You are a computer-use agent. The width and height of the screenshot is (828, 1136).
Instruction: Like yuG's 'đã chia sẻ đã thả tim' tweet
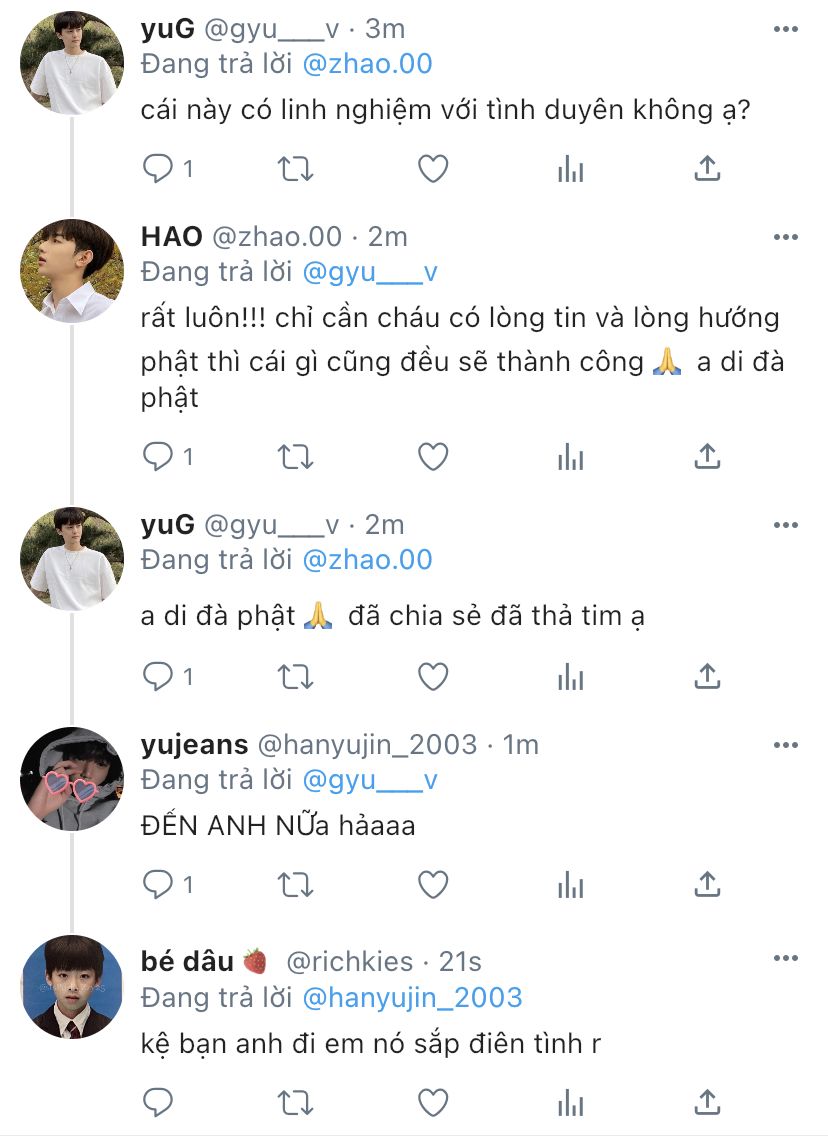pyautogui.click(x=432, y=677)
